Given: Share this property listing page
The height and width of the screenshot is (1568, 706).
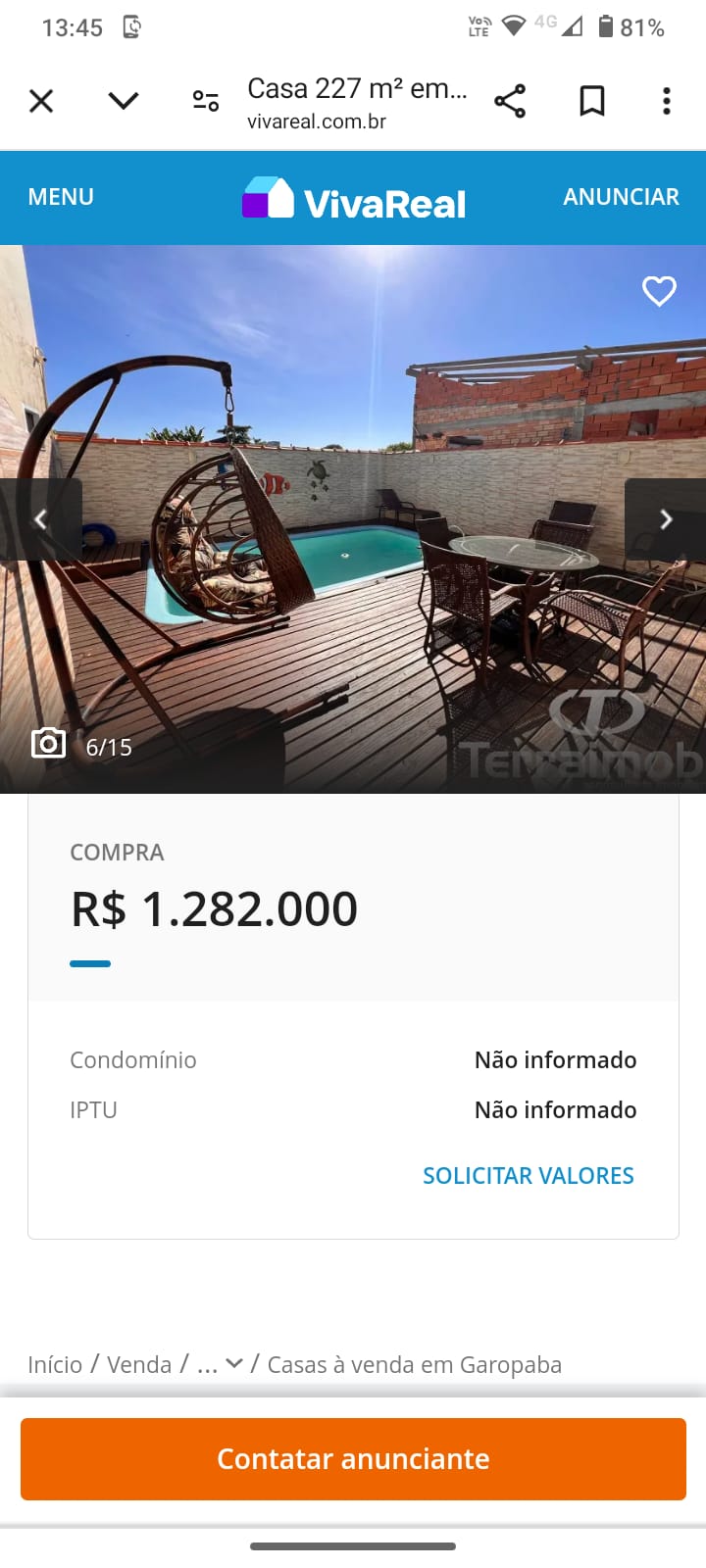Looking at the screenshot, I should [x=510, y=101].
